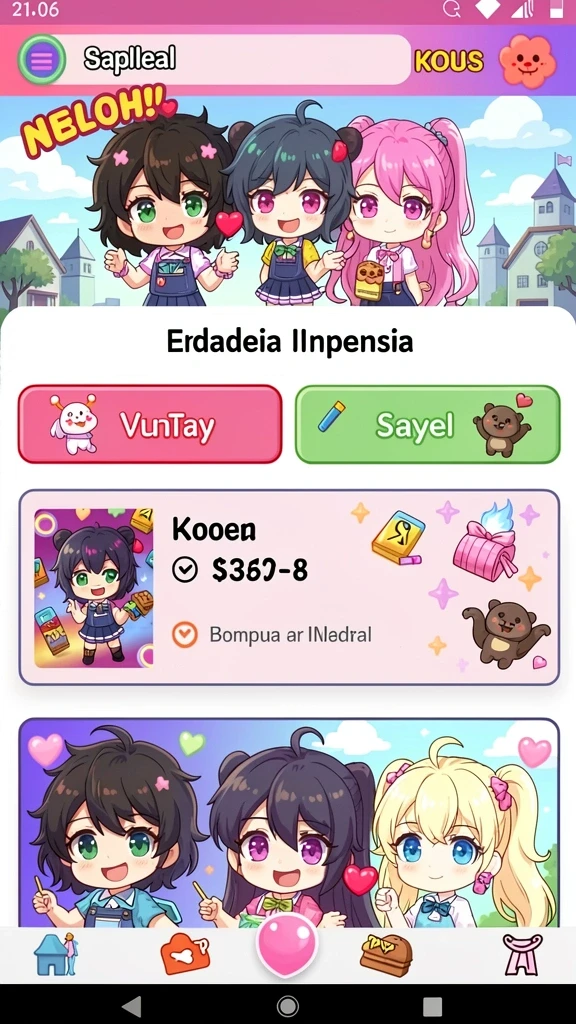Open the orange chat bubble tab
Image resolution: width=576 pixels, height=1024 pixels.
point(185,955)
